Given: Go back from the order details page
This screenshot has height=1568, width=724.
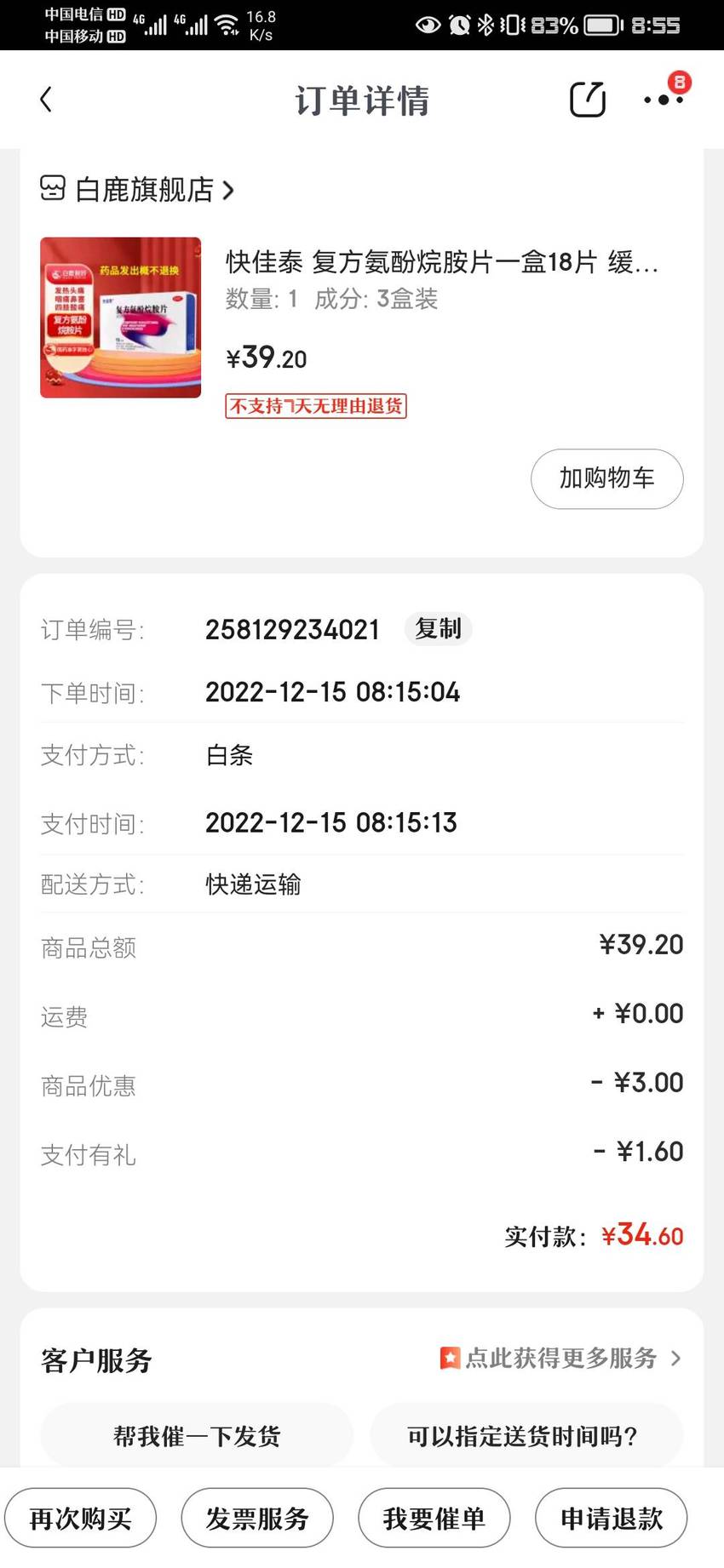Looking at the screenshot, I should 46,100.
